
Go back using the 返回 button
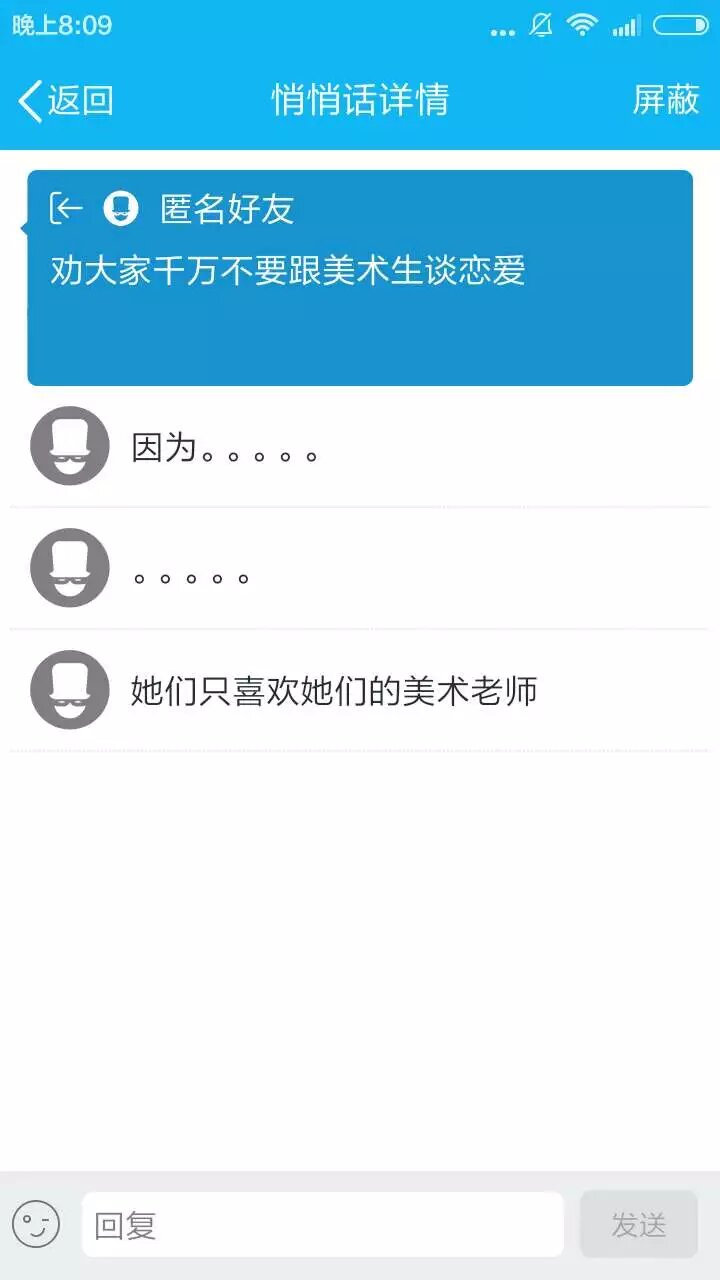(x=66, y=100)
